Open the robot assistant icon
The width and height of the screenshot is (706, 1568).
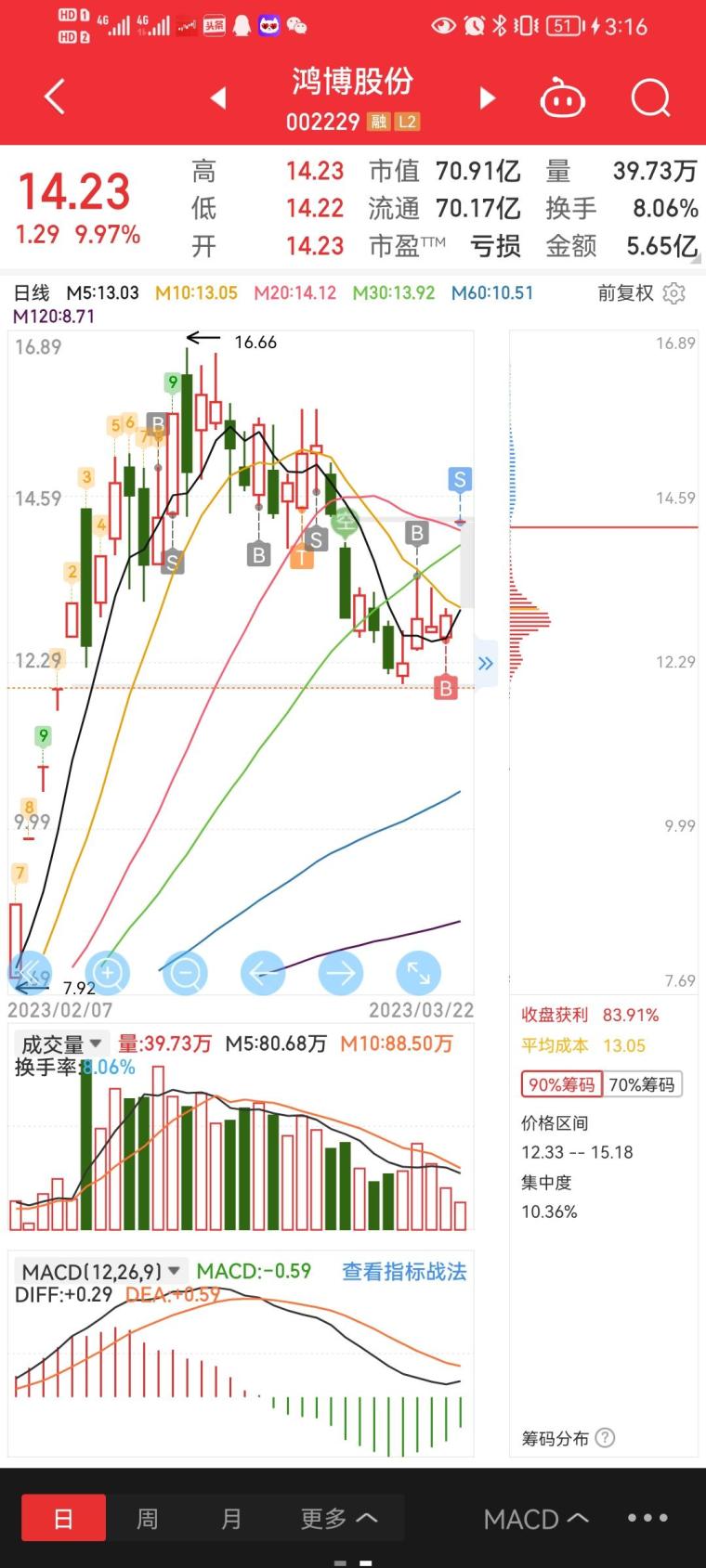coord(562,98)
